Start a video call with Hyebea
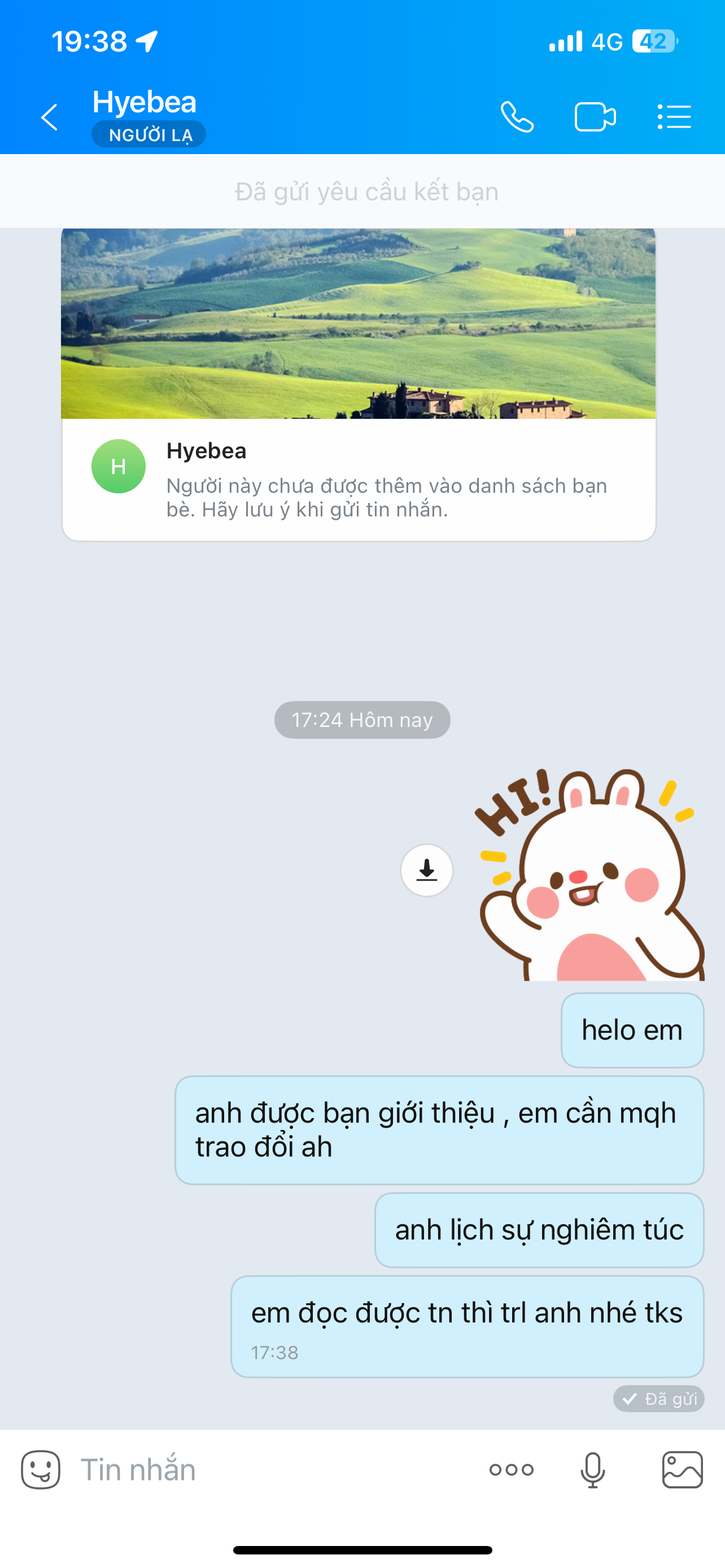This screenshot has height=1568, width=725. coord(595,117)
